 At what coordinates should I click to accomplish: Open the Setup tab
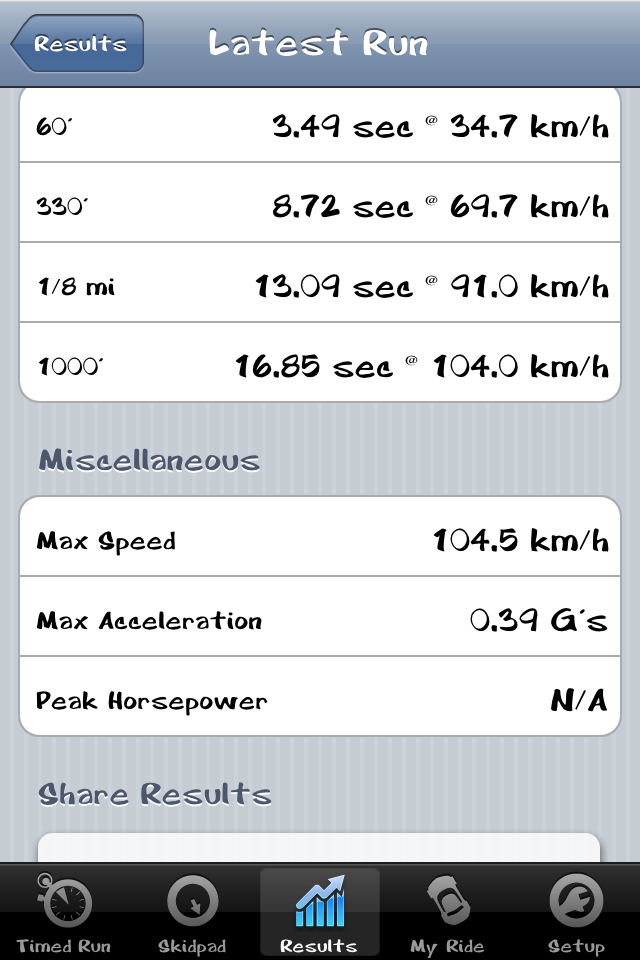click(x=576, y=912)
